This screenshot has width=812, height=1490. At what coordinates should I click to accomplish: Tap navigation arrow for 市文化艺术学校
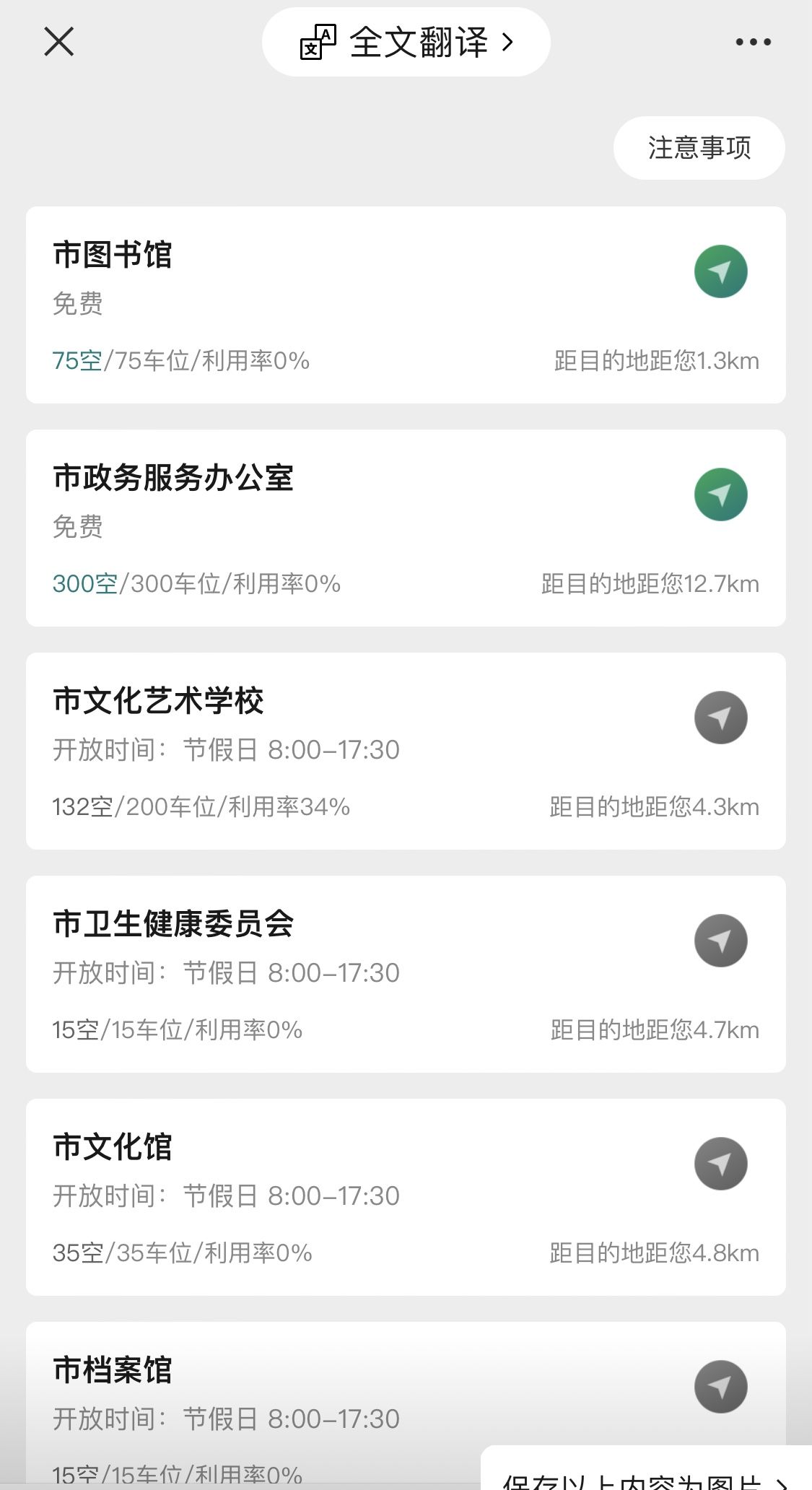[x=720, y=718]
